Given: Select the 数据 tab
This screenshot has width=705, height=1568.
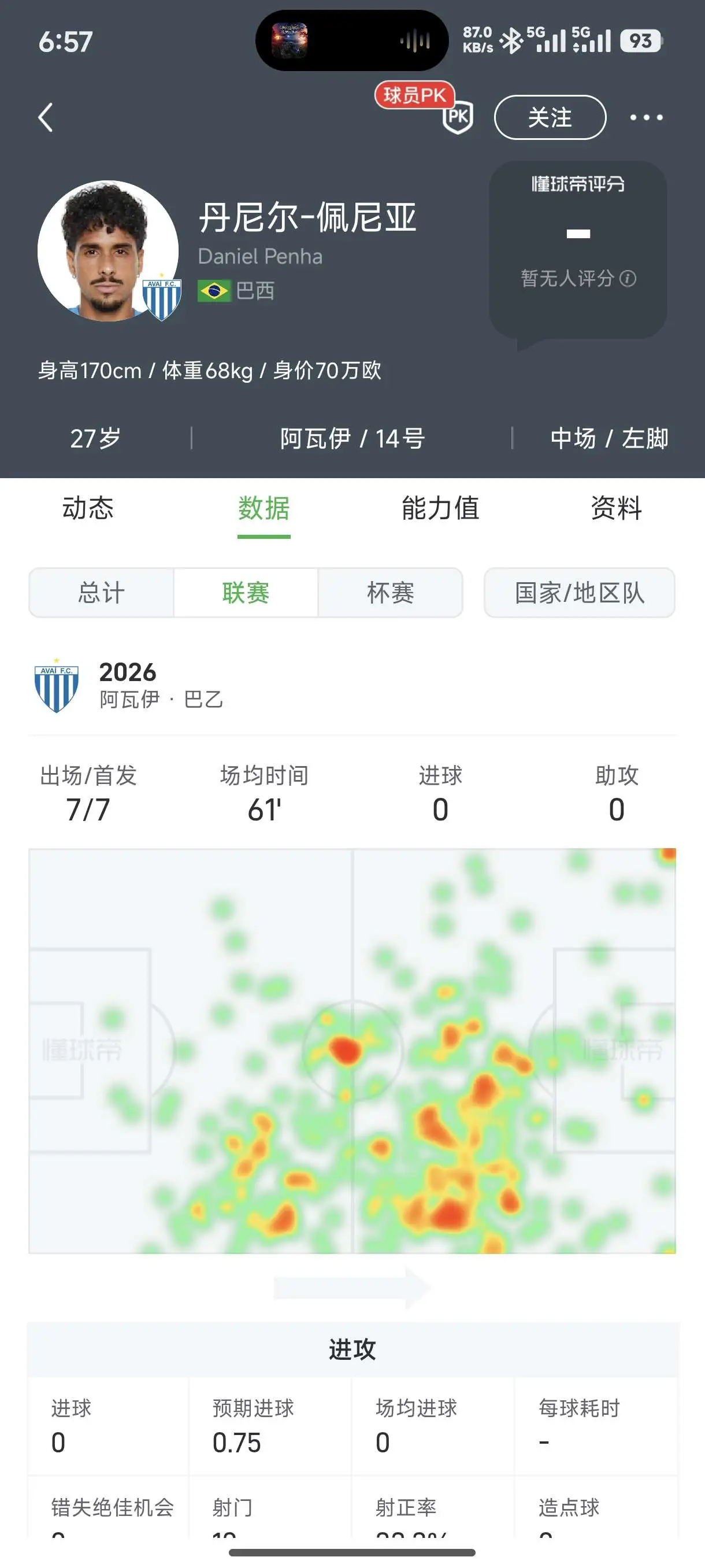Looking at the screenshot, I should [x=264, y=508].
